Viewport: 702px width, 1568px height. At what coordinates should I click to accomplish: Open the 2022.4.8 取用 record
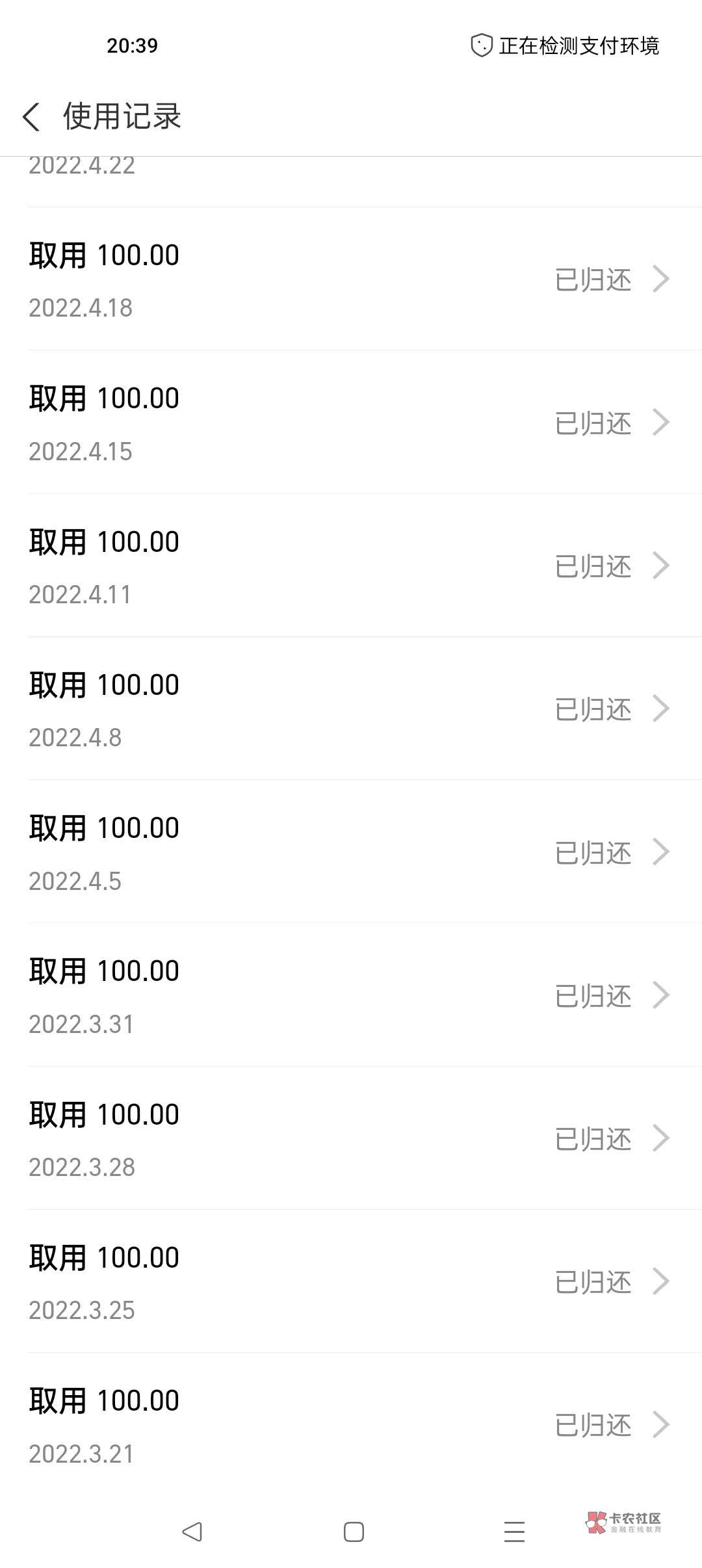[x=351, y=709]
